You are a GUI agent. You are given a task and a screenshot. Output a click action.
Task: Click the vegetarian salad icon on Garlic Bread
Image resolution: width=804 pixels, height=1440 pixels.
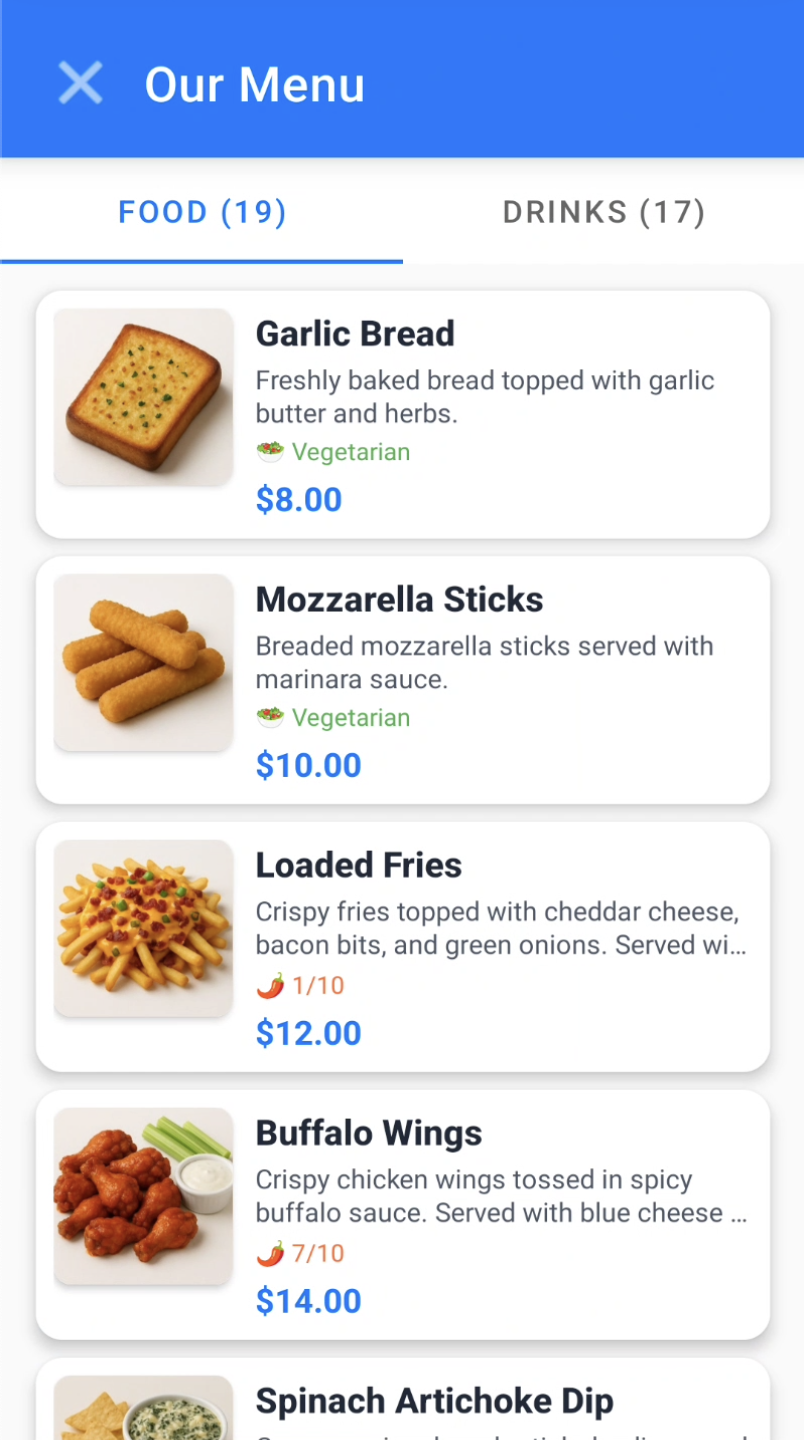268,452
